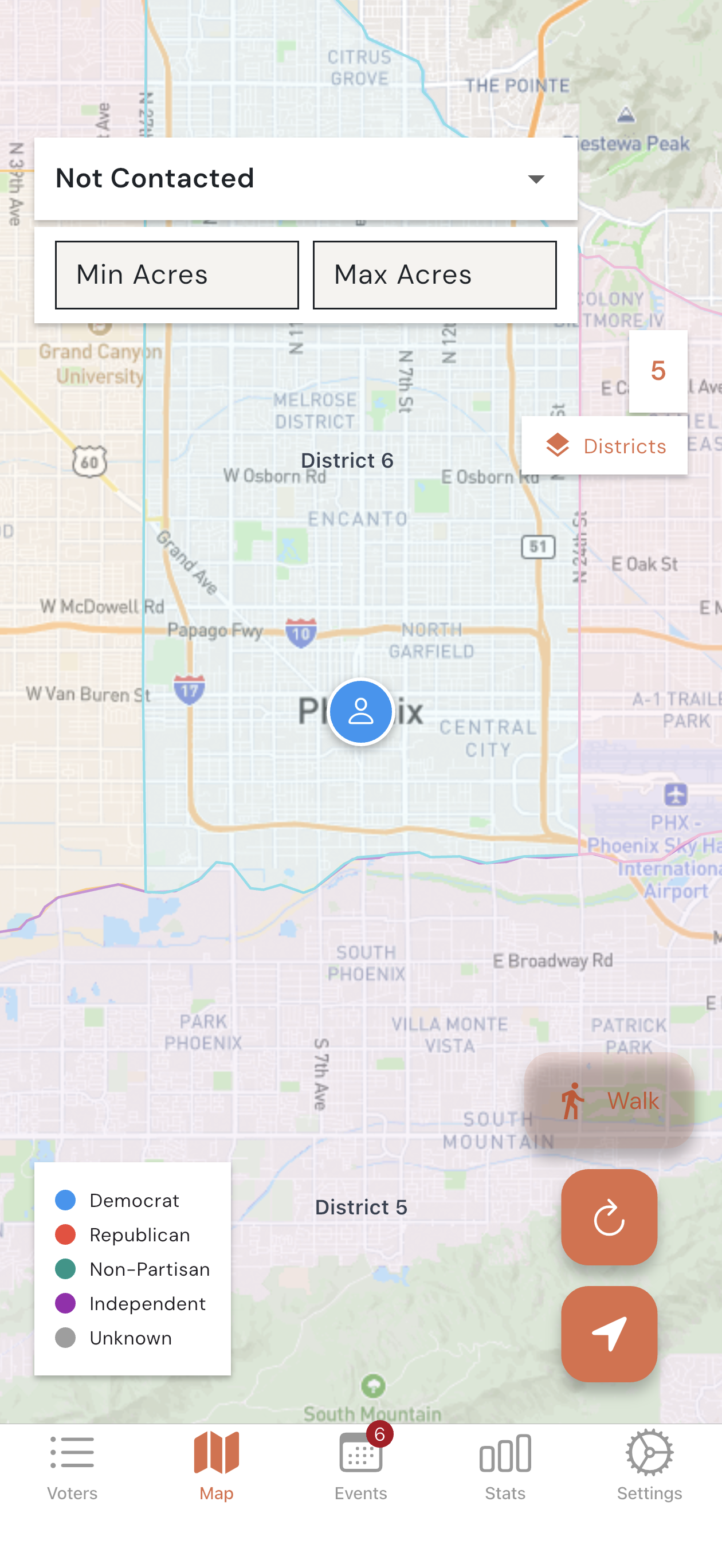Image resolution: width=722 pixels, height=1568 pixels.
Task: Open Events calendar with 6 notifications
Action: pos(360,1455)
